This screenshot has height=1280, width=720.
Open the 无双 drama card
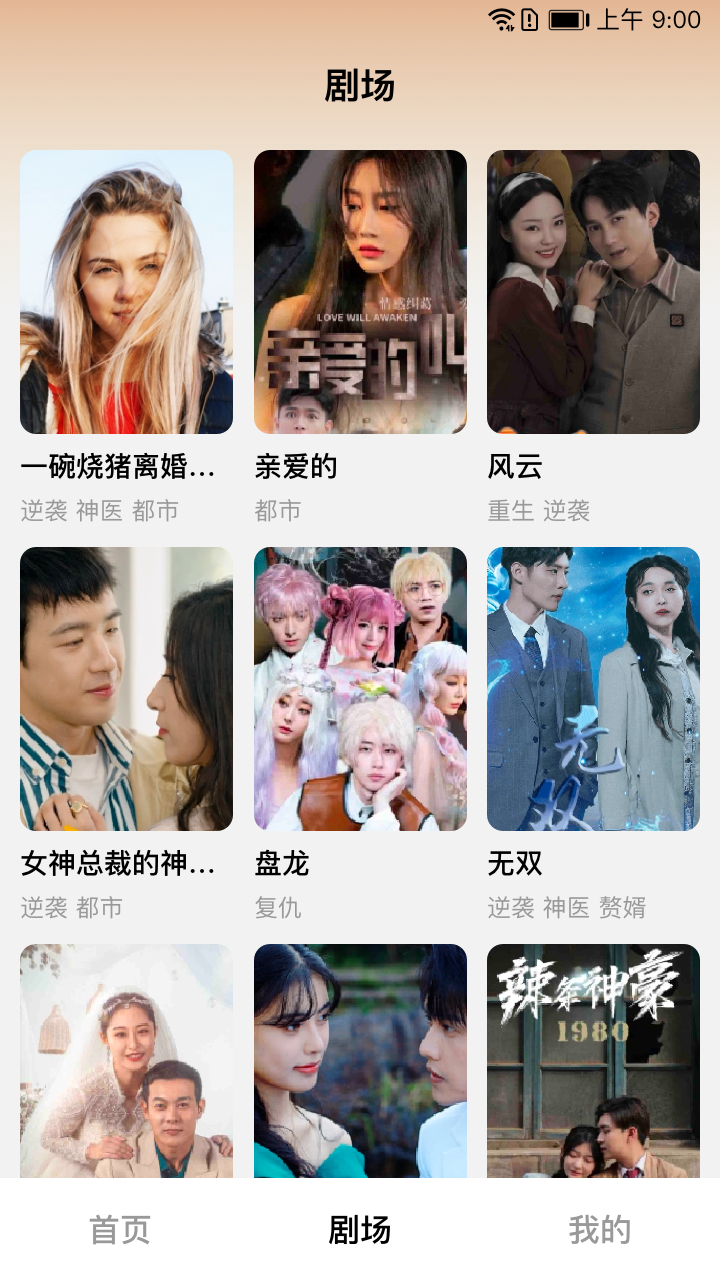593,688
